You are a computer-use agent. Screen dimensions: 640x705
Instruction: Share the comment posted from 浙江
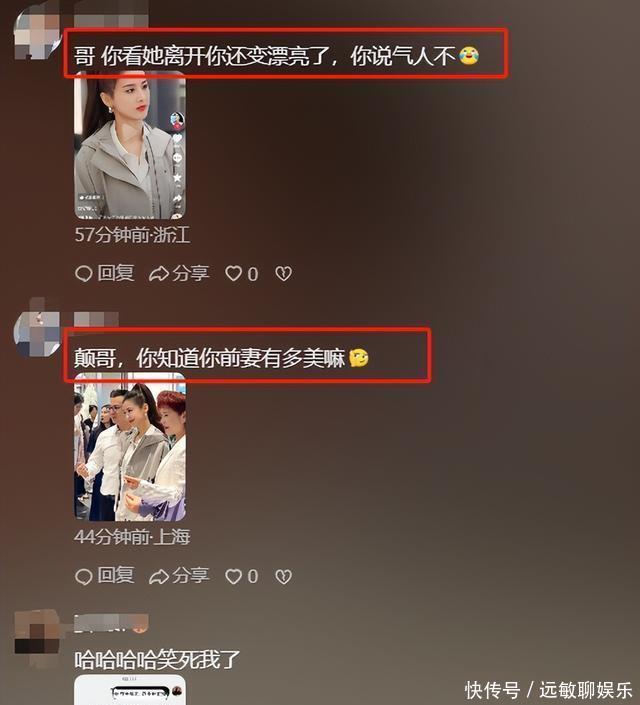click(179, 273)
